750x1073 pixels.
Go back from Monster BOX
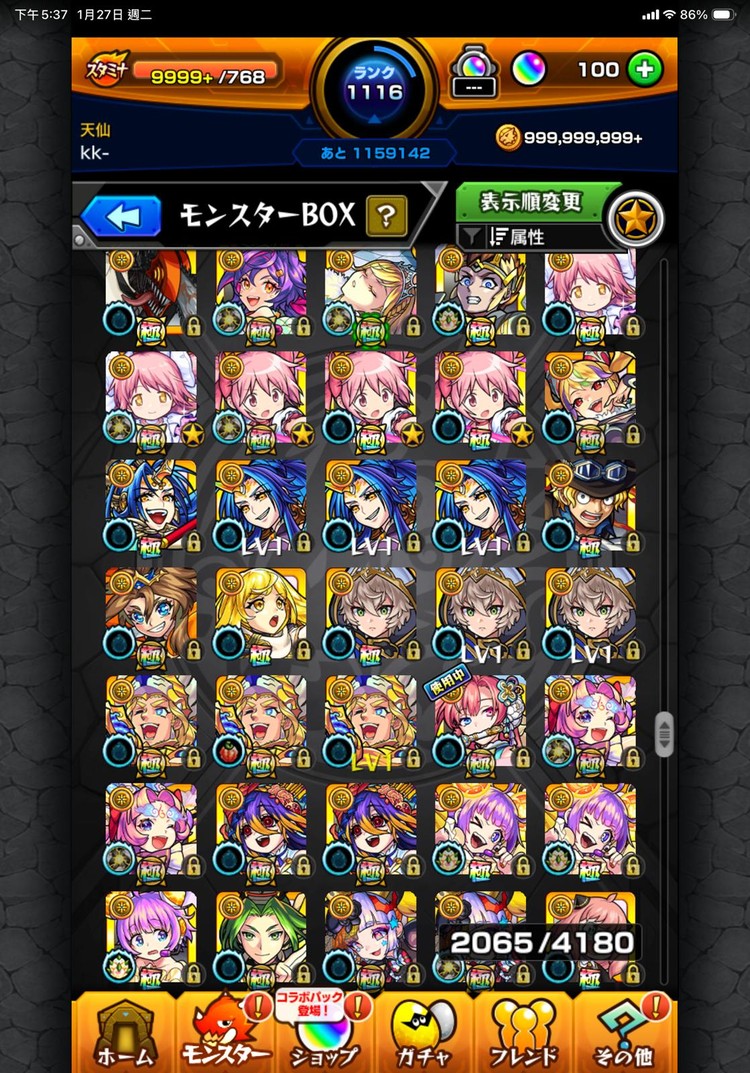(121, 215)
